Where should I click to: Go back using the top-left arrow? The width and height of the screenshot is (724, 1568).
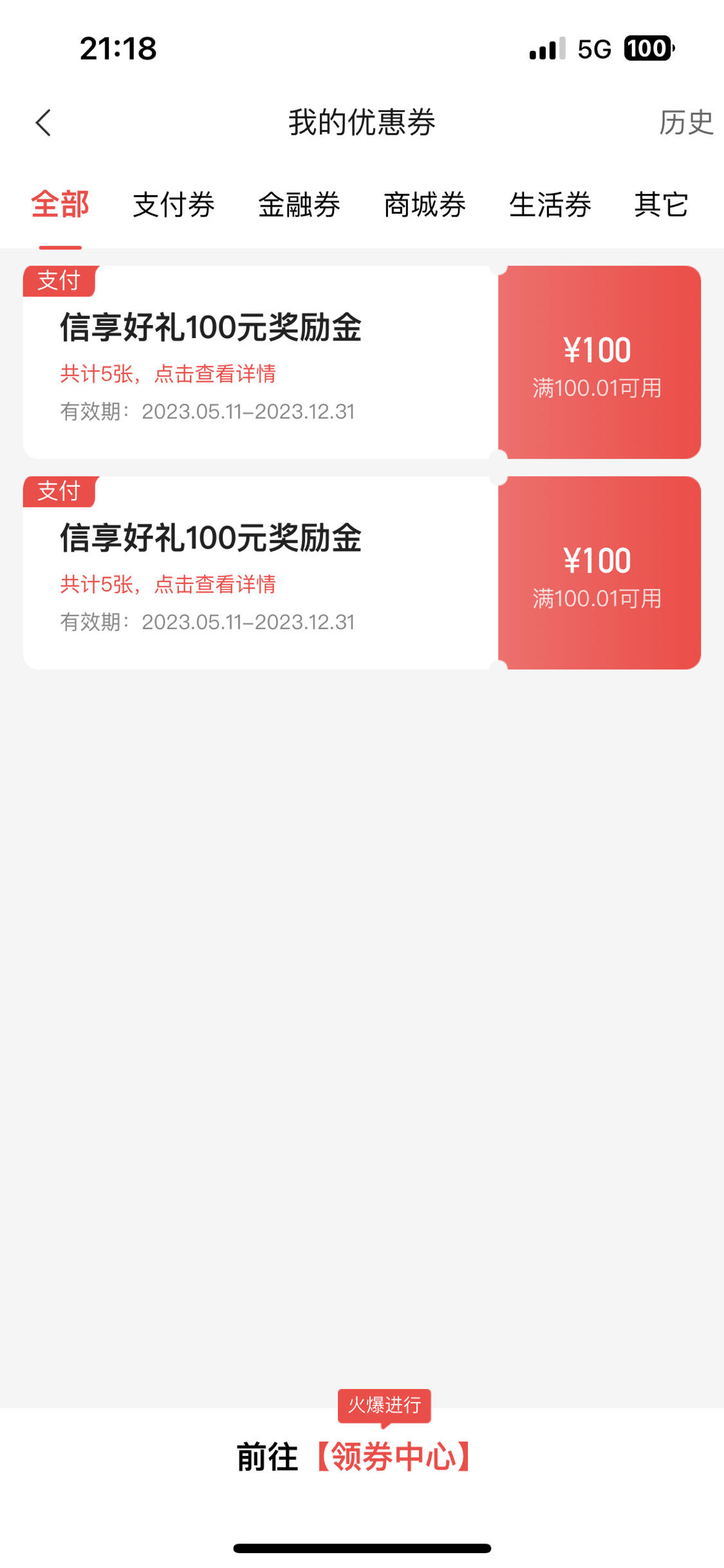click(x=43, y=122)
